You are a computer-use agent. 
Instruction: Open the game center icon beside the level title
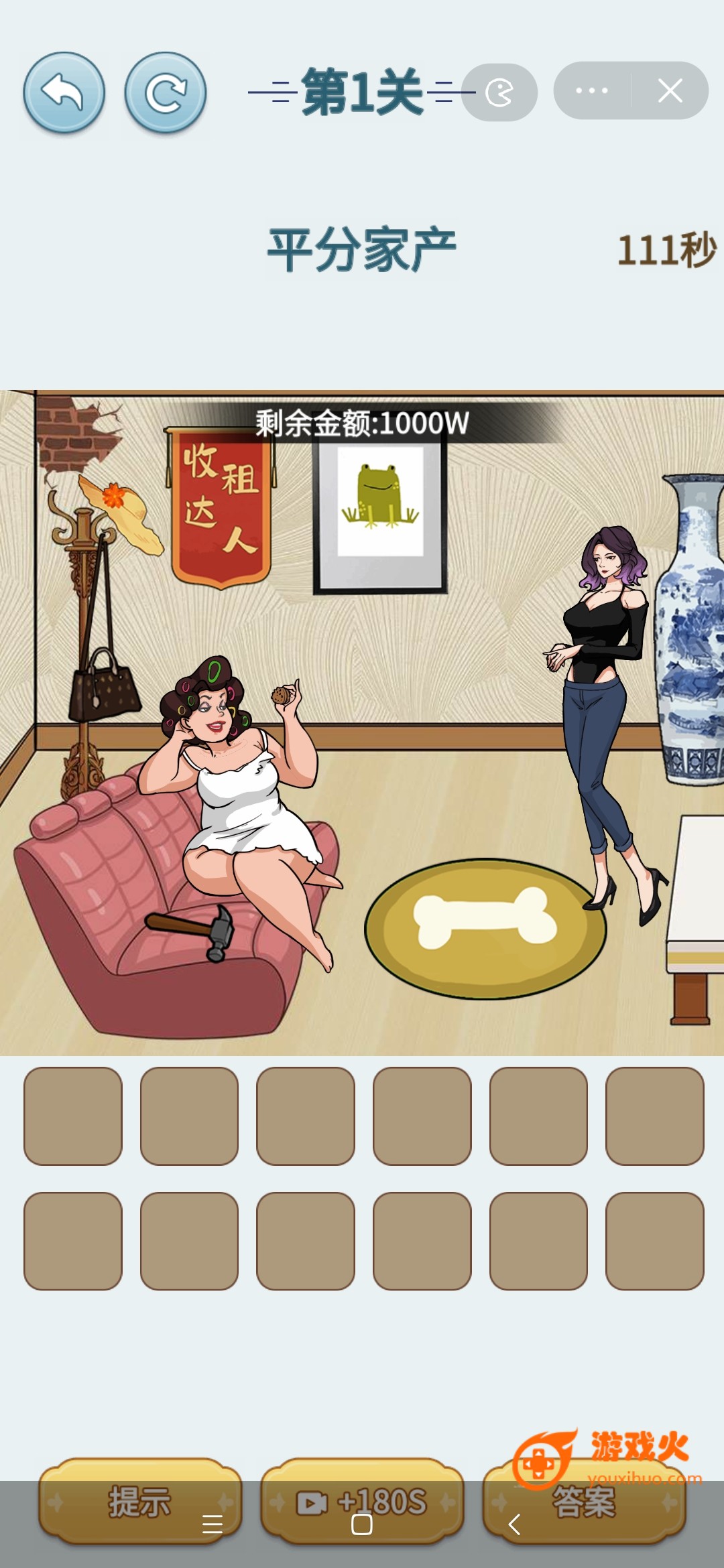[499, 92]
